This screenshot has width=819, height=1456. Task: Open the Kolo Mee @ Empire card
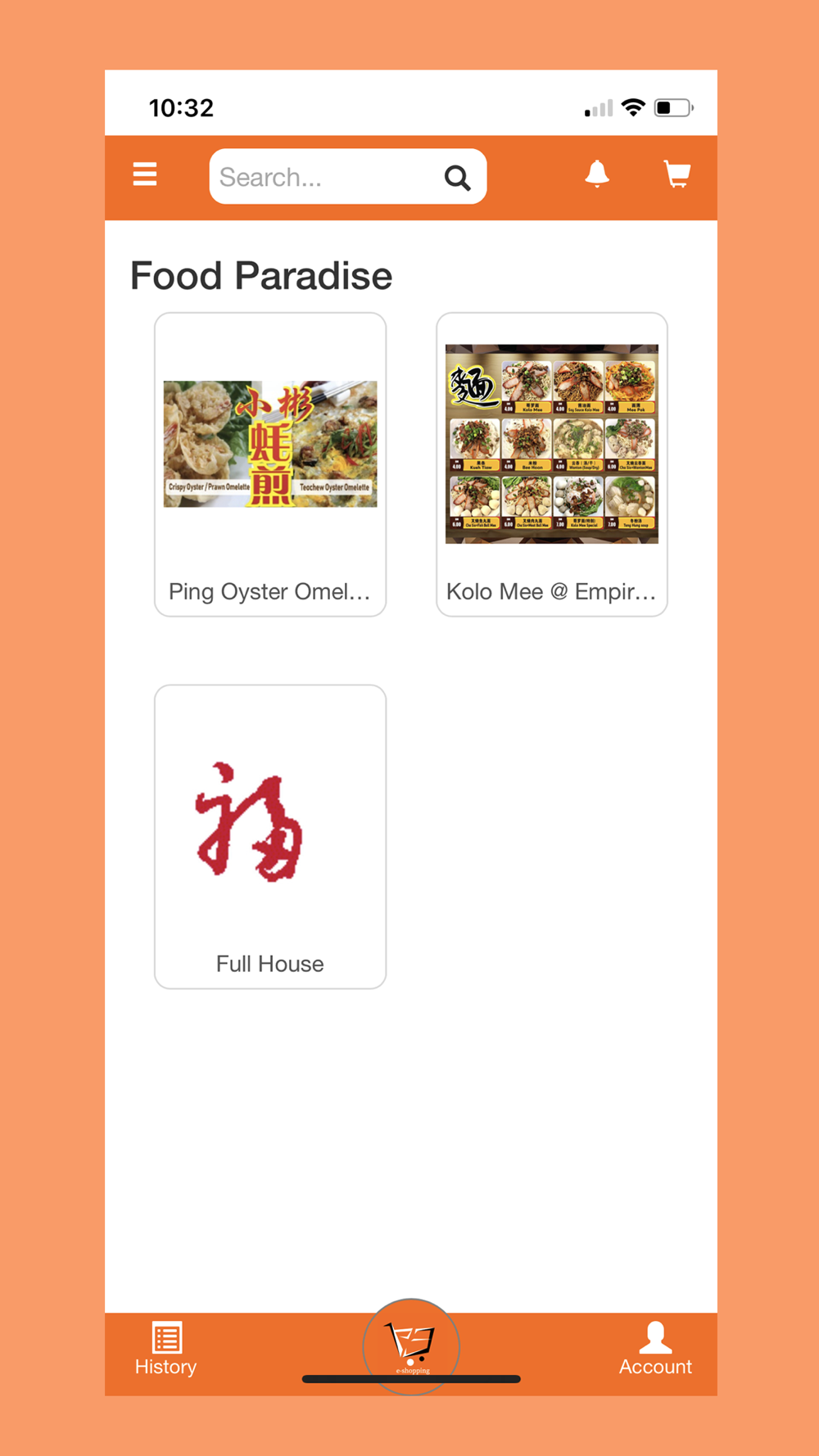tap(552, 464)
